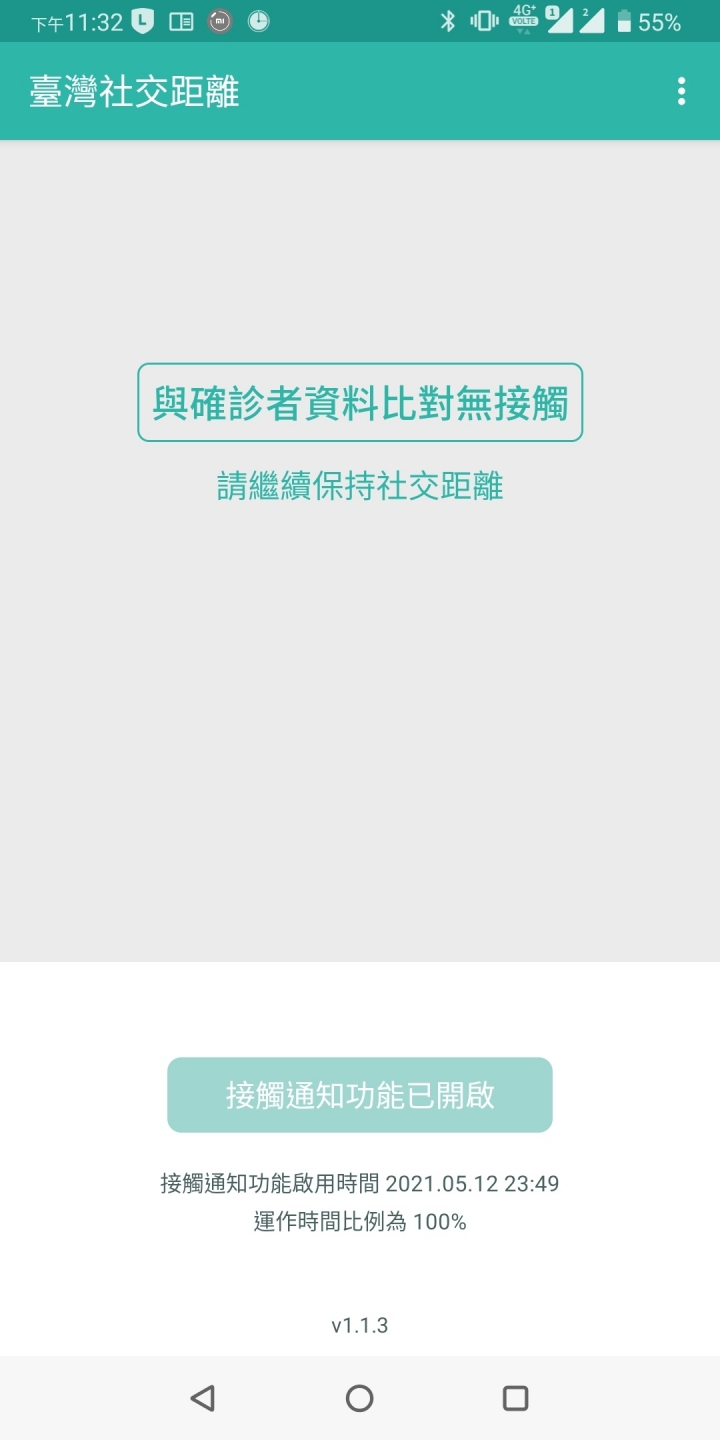This screenshot has width=720, height=1440.
Task: Open the overflow menu
Action: (681, 91)
